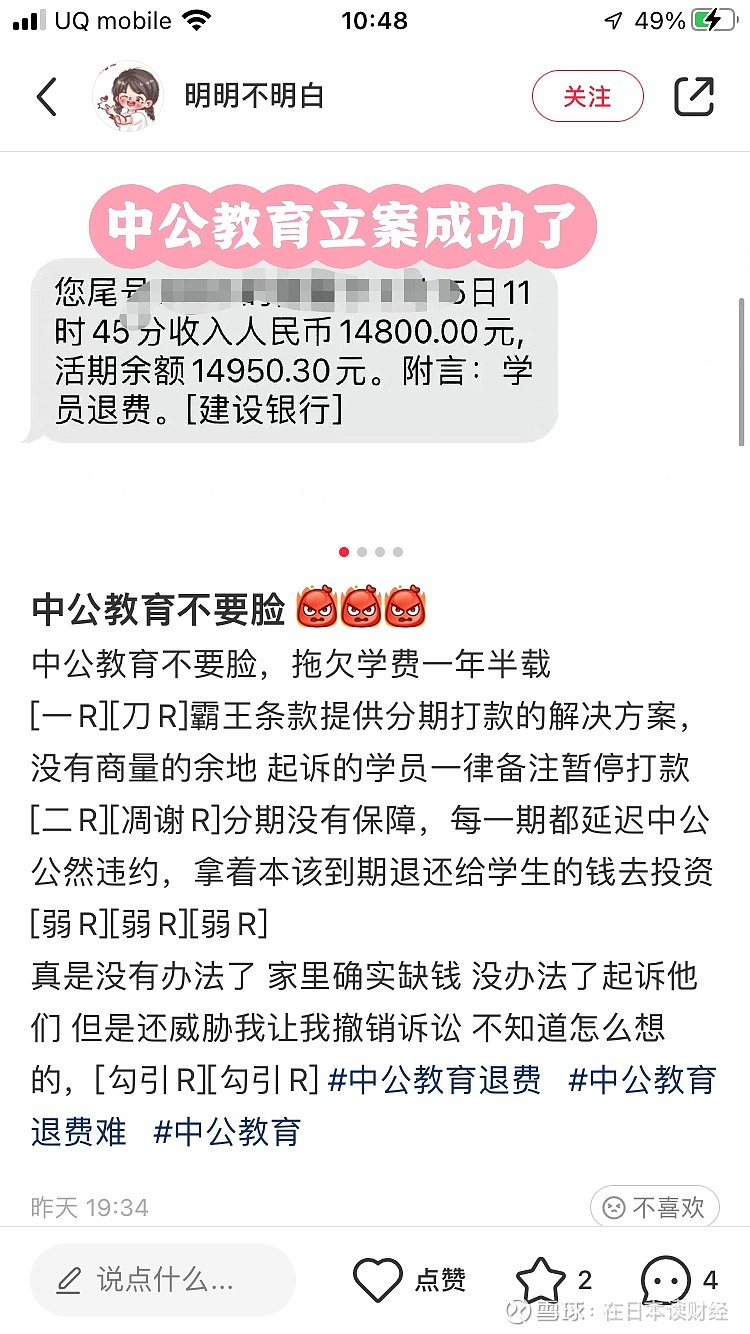Follow the author with the 关注 button
Image resolution: width=750 pixels, height=1334 pixels.
tap(587, 96)
